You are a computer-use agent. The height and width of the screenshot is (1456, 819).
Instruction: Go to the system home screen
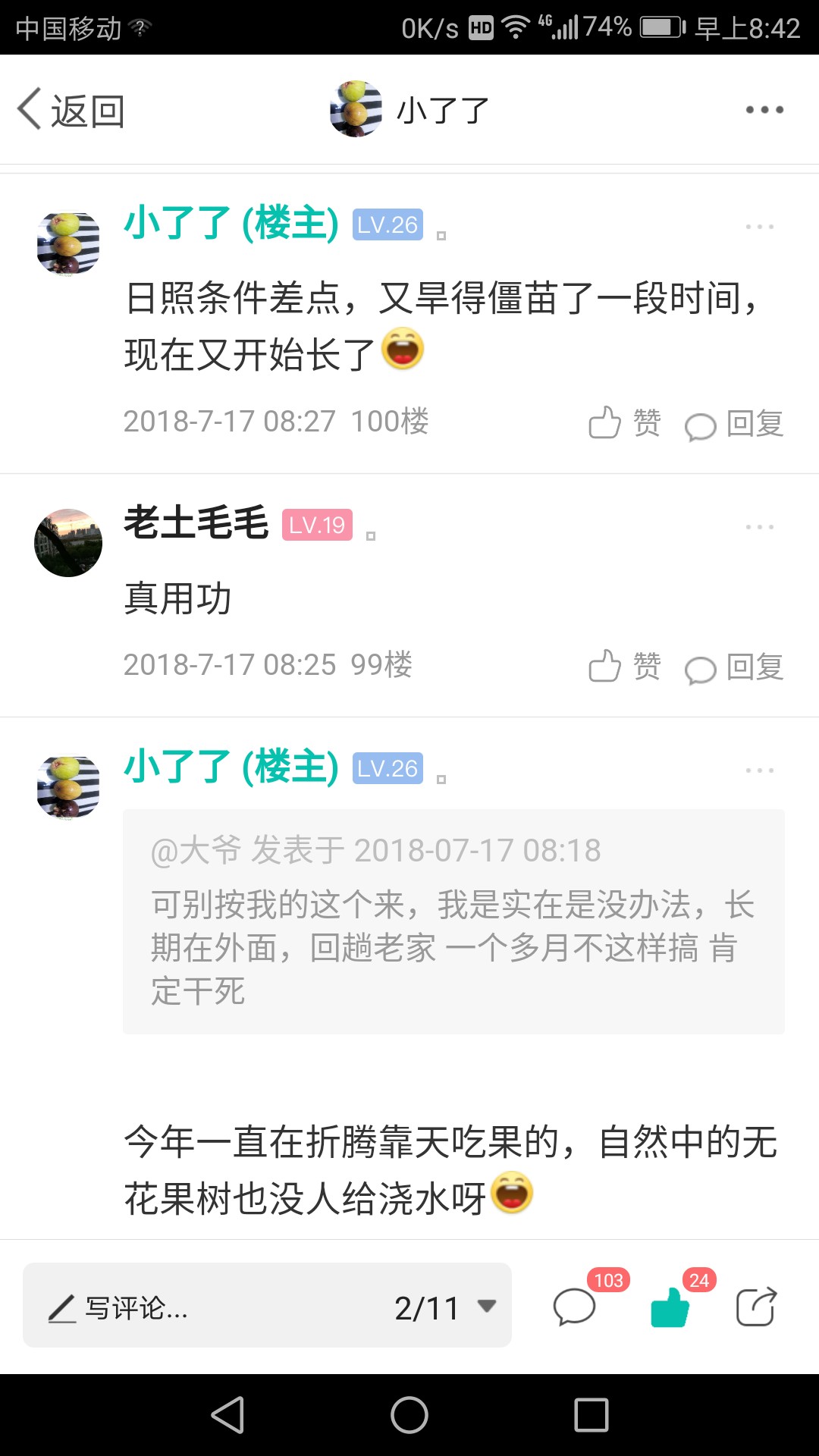pos(409,1415)
